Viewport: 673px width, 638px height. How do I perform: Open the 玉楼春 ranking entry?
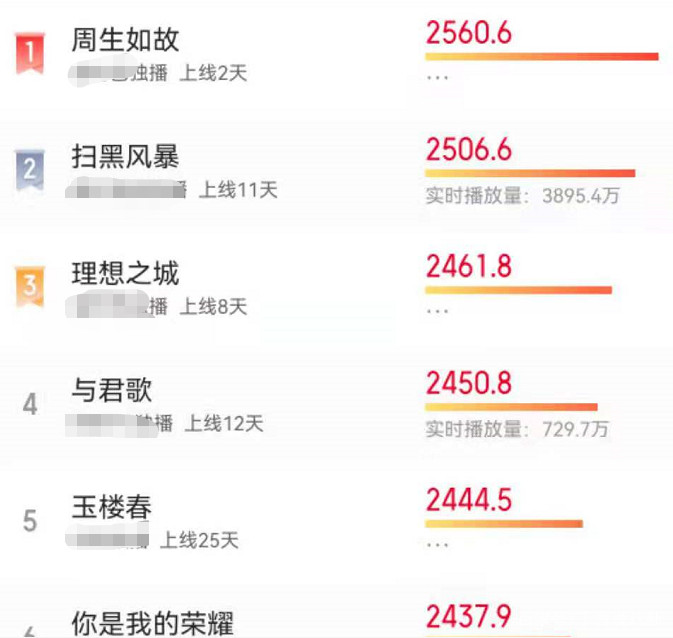(112, 507)
